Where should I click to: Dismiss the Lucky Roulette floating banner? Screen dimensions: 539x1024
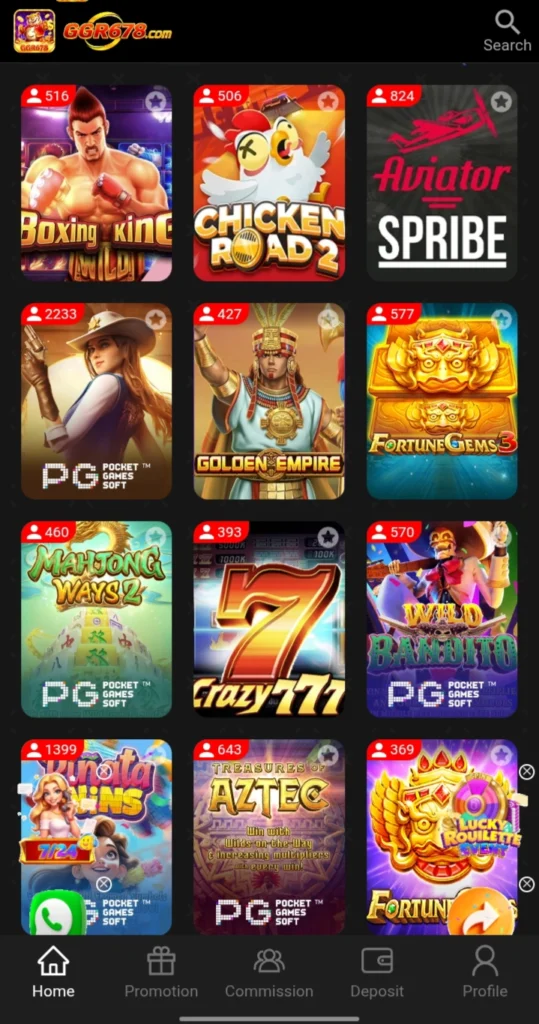(527, 772)
